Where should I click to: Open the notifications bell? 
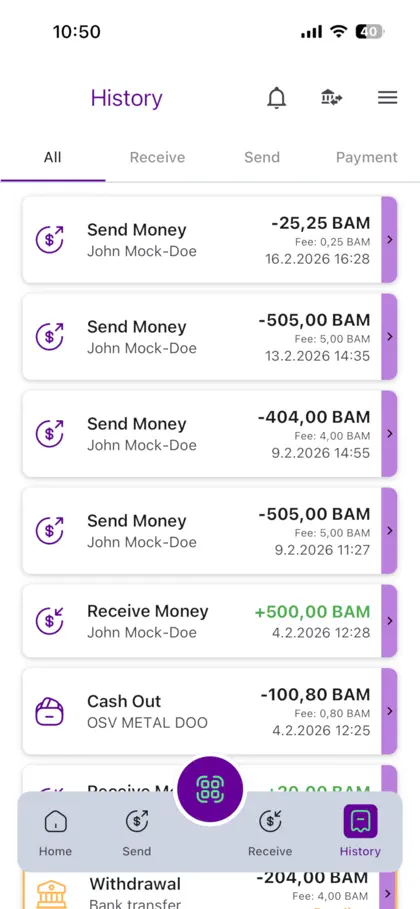coord(277,98)
